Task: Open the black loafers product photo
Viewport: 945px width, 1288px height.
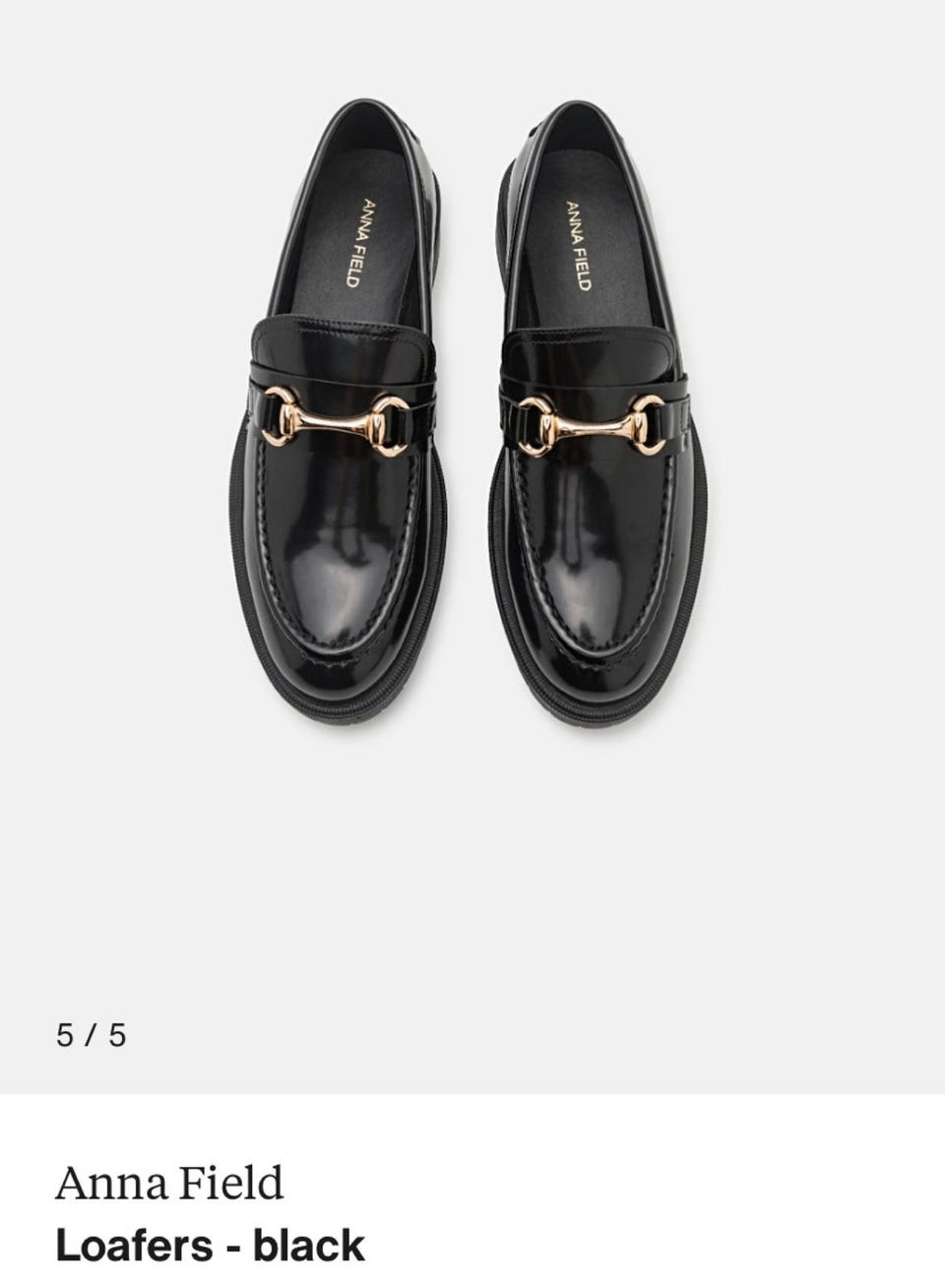Action: pyautogui.click(x=472, y=413)
